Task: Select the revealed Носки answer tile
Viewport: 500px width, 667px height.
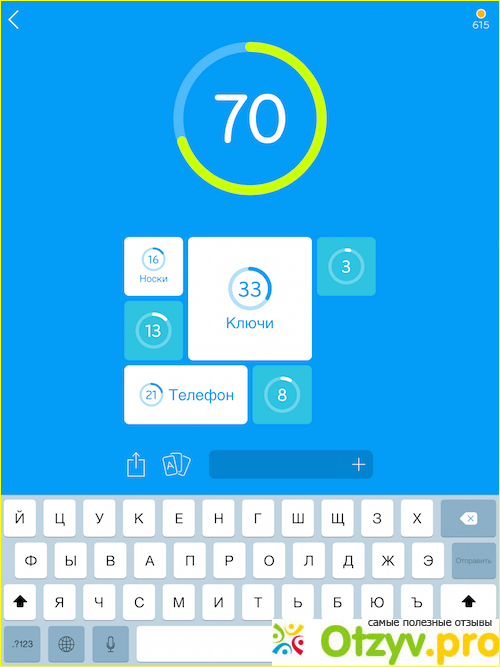Action: point(153,266)
